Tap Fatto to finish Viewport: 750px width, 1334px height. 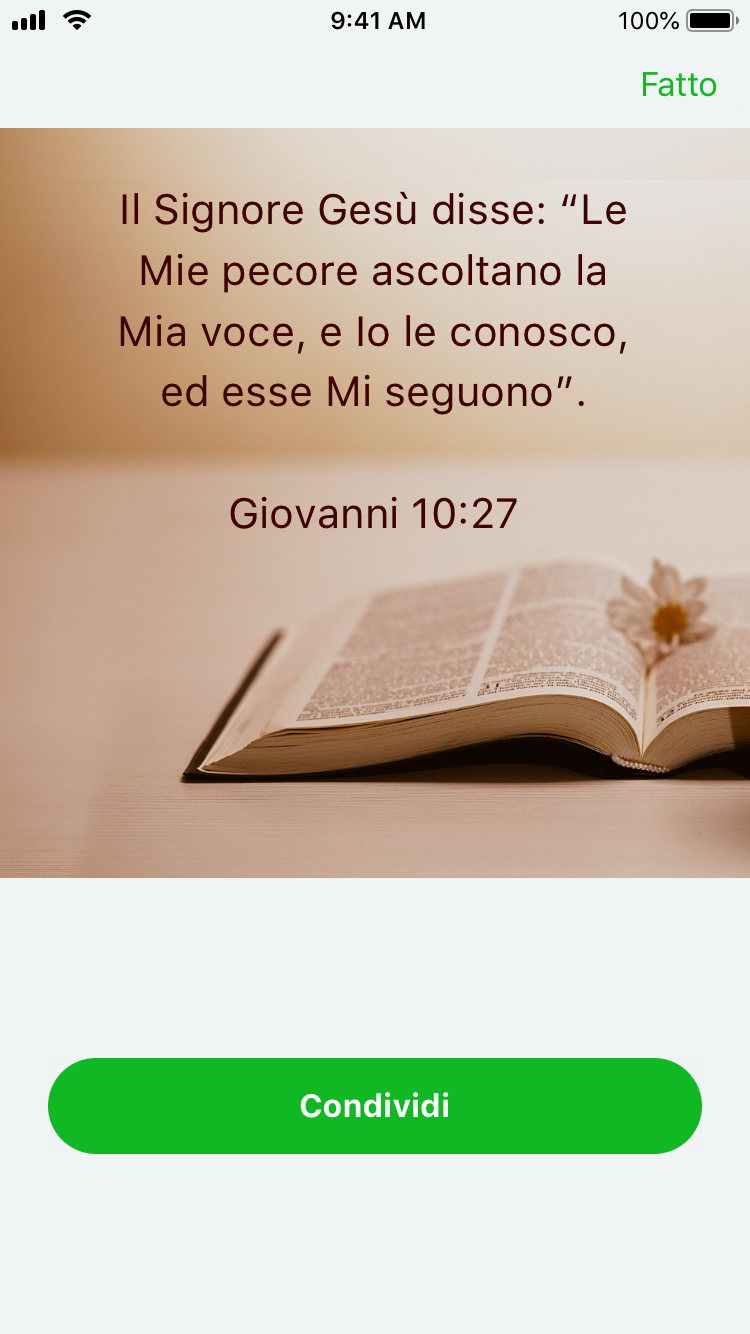click(x=678, y=85)
